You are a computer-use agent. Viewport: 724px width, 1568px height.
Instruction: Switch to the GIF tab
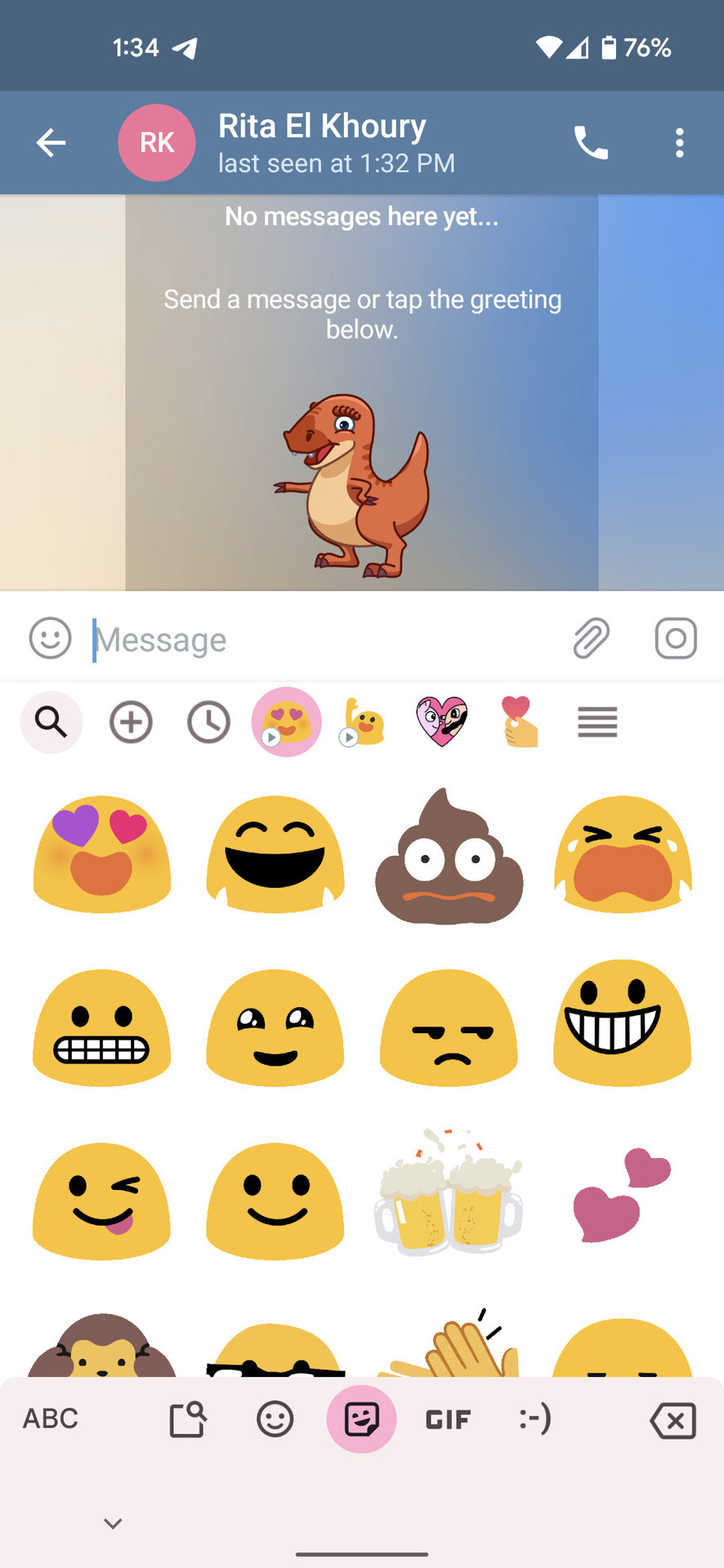pos(448,1419)
